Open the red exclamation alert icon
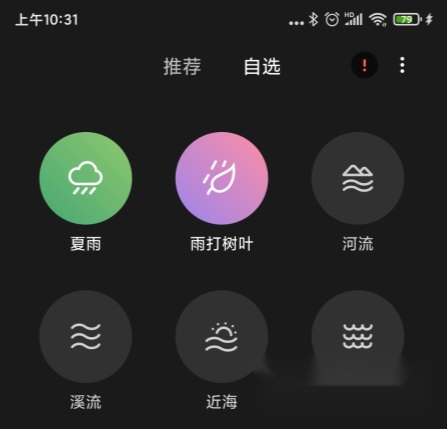The height and width of the screenshot is (429, 447). [x=364, y=65]
